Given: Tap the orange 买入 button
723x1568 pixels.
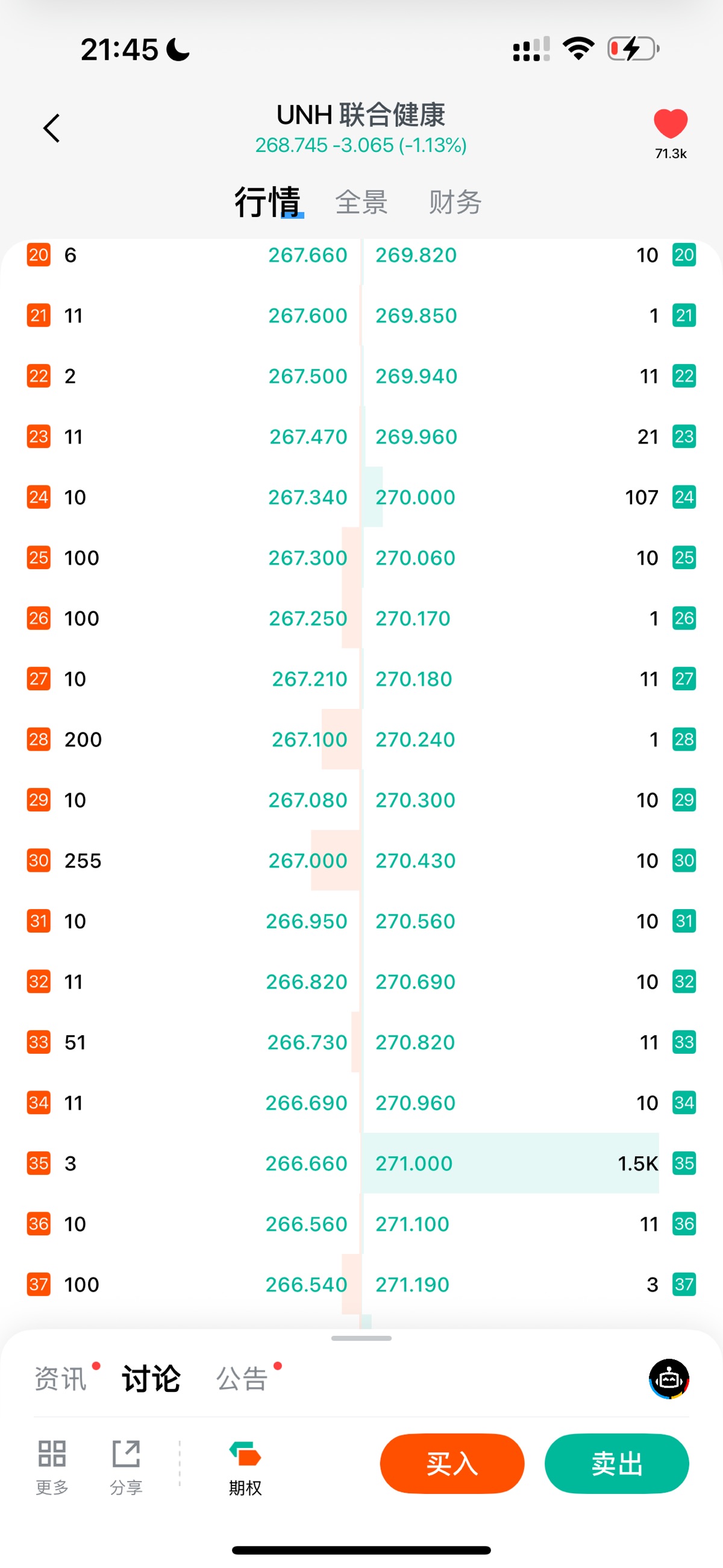Looking at the screenshot, I should pyautogui.click(x=451, y=1463).
